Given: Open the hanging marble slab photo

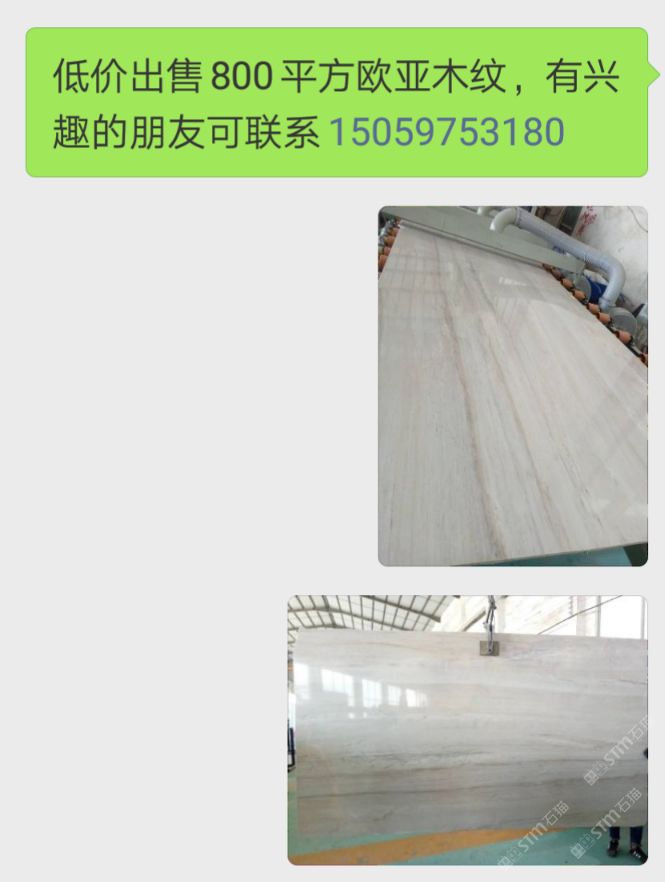Looking at the screenshot, I should point(467,729).
